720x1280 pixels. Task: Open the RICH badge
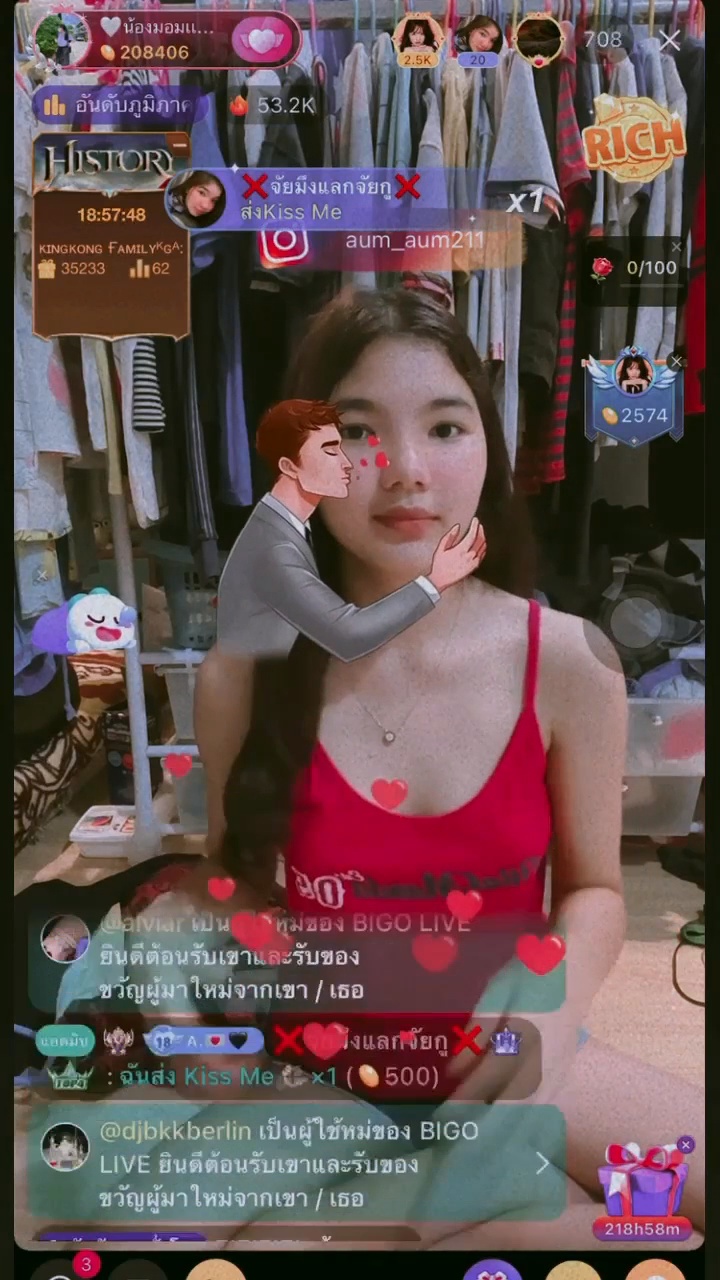click(634, 137)
